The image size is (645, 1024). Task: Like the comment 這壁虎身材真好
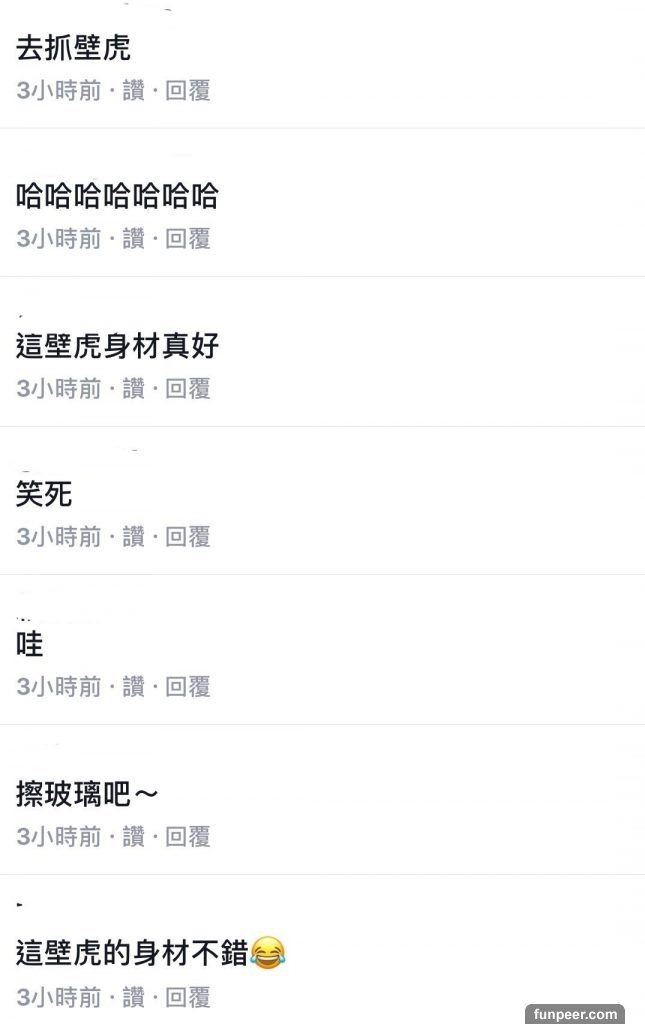[133, 388]
